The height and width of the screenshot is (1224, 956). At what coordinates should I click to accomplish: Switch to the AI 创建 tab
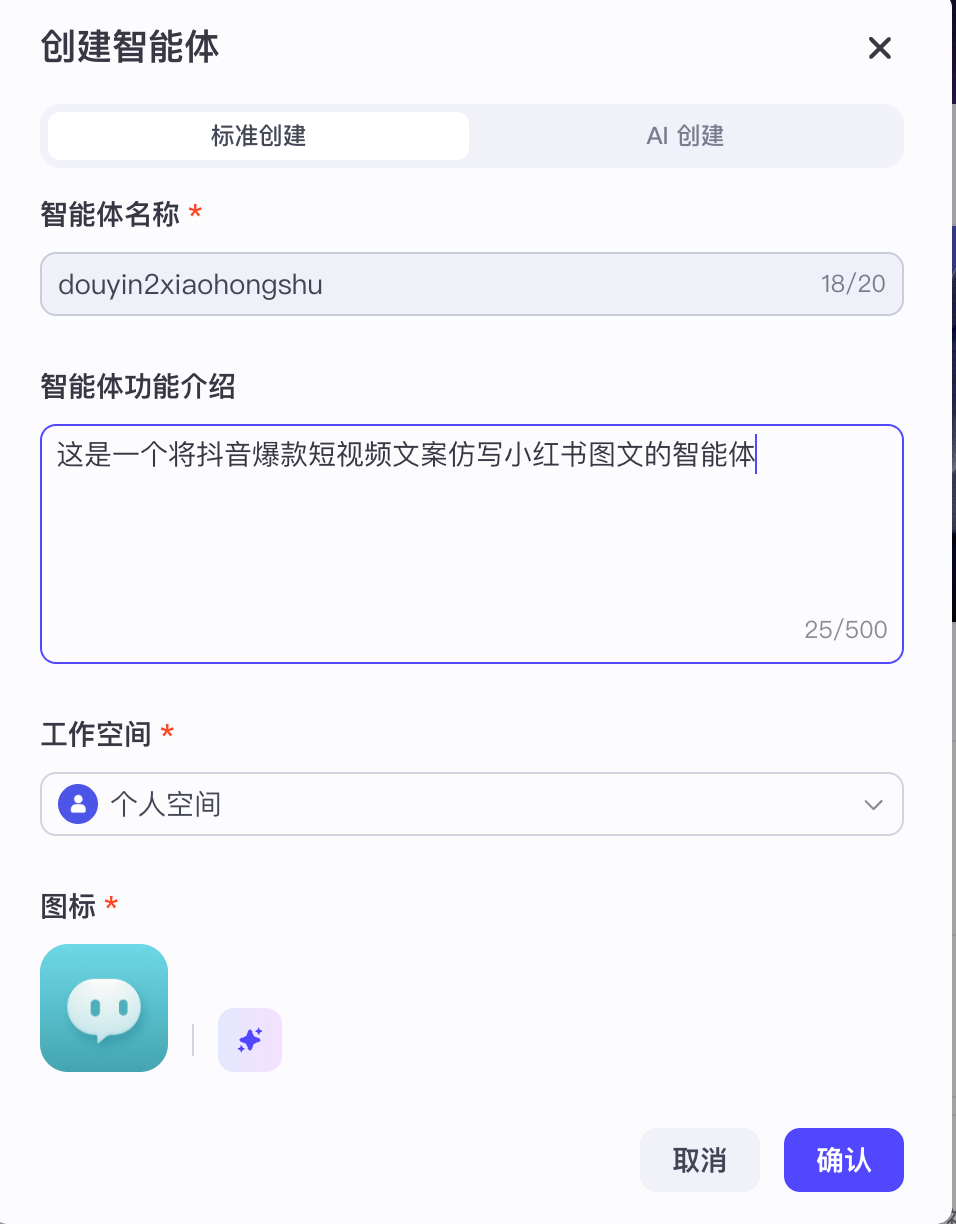pyautogui.click(x=685, y=135)
